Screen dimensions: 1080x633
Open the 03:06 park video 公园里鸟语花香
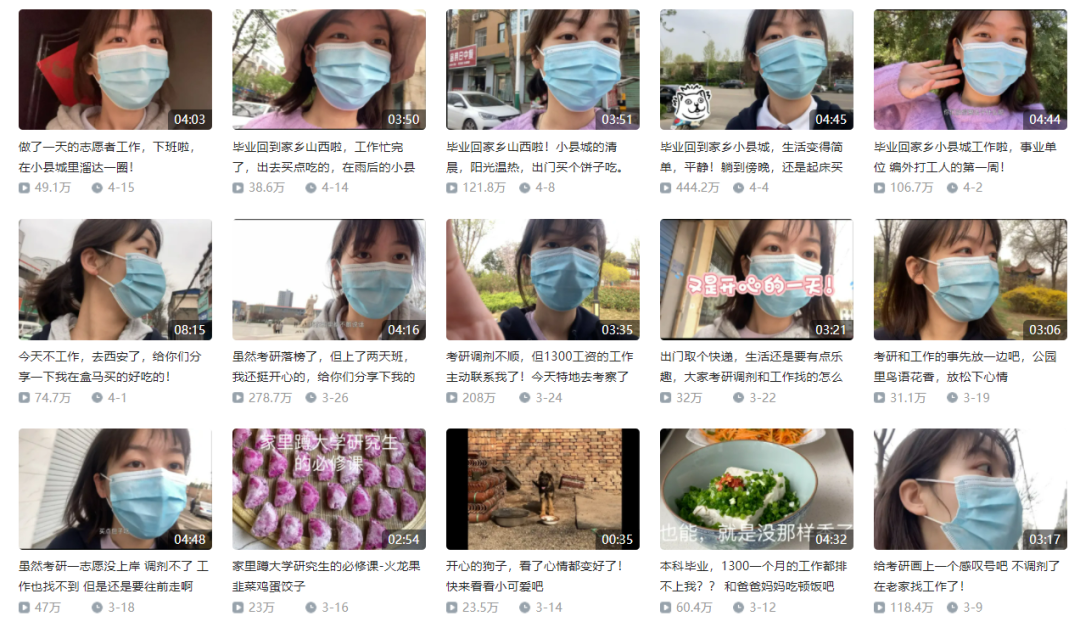pos(970,280)
